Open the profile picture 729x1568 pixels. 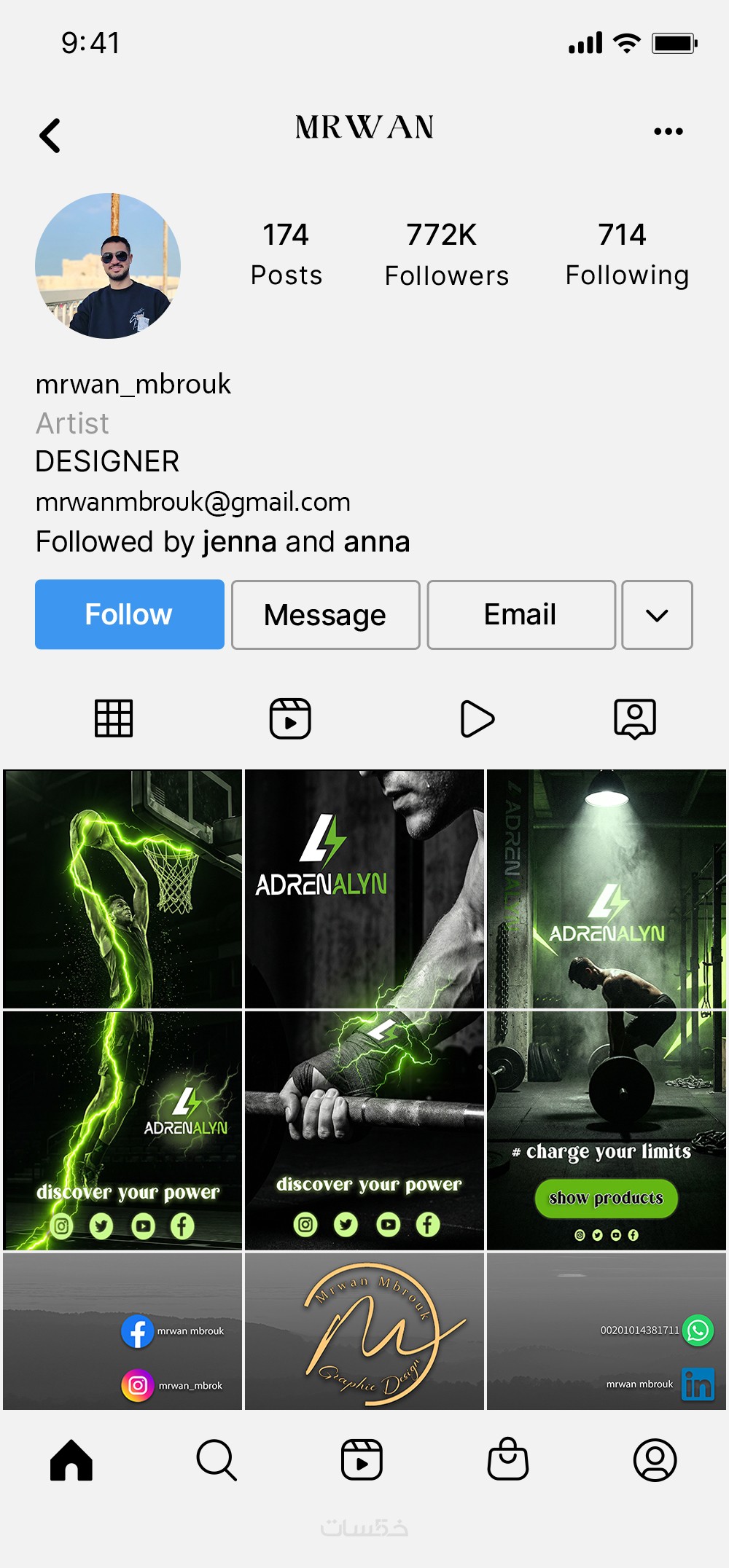(108, 266)
